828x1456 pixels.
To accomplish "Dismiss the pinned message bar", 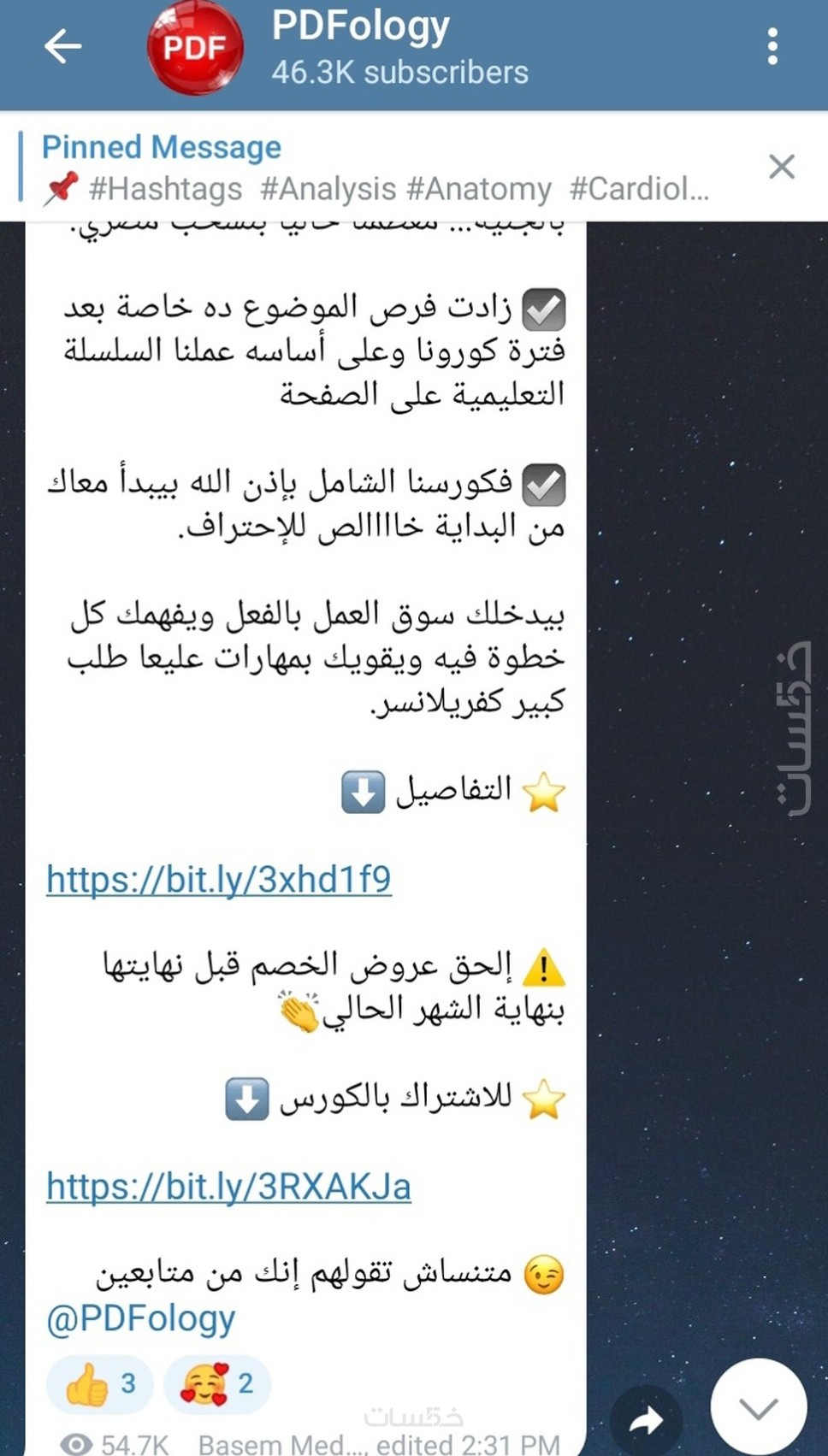I will point(781,167).
